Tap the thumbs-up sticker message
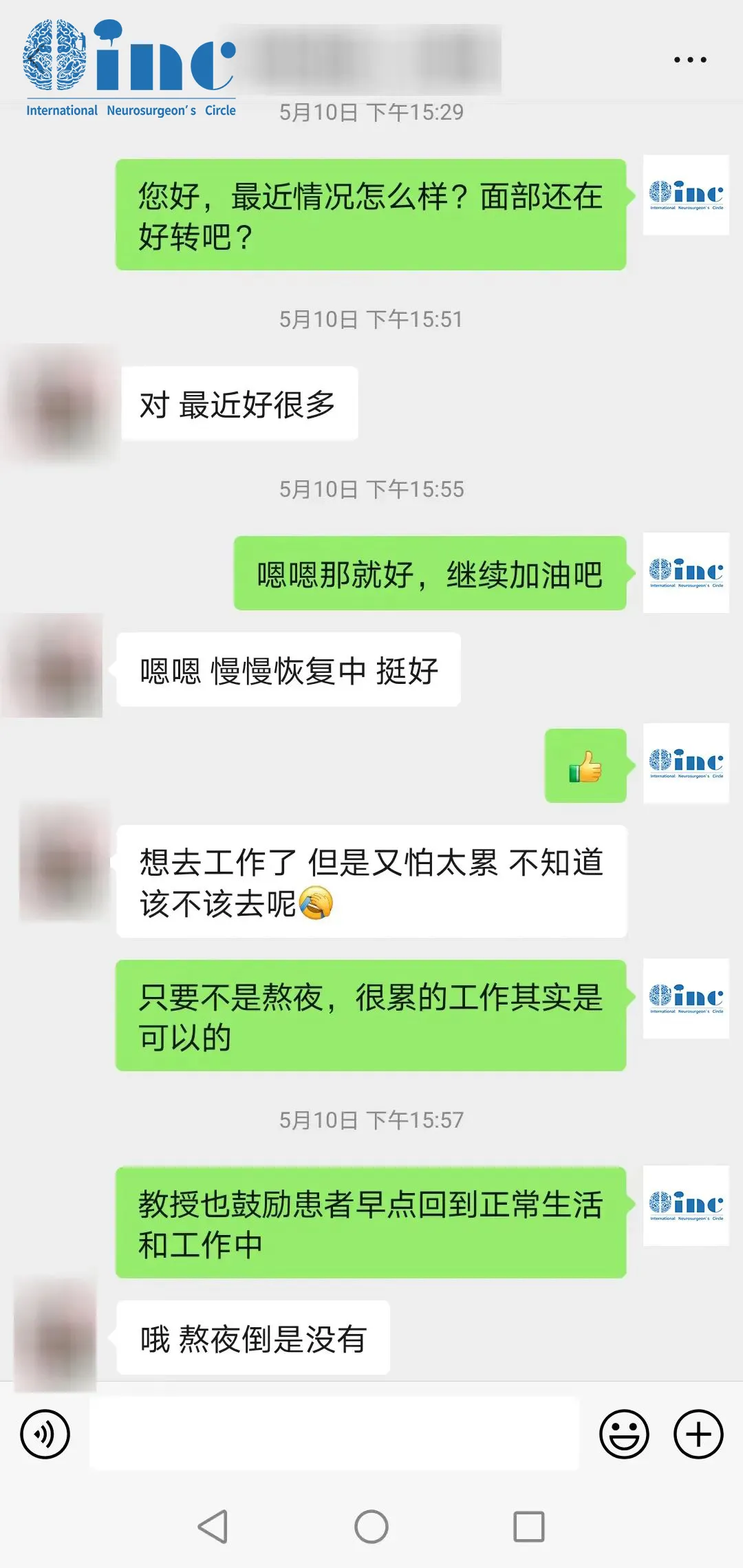Viewport: 743px width, 1568px height. [x=585, y=766]
